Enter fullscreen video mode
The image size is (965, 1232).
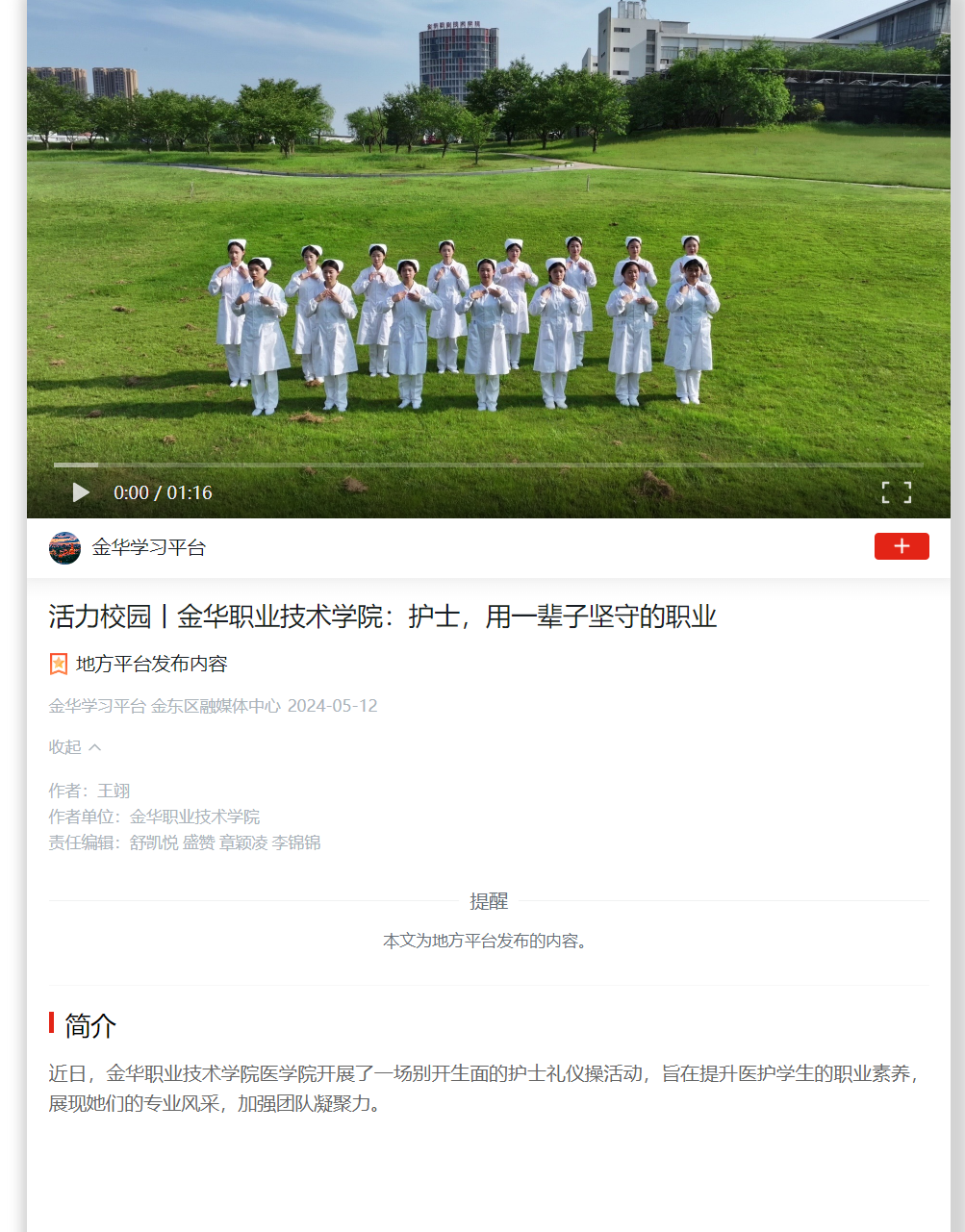pyautogui.click(x=896, y=492)
